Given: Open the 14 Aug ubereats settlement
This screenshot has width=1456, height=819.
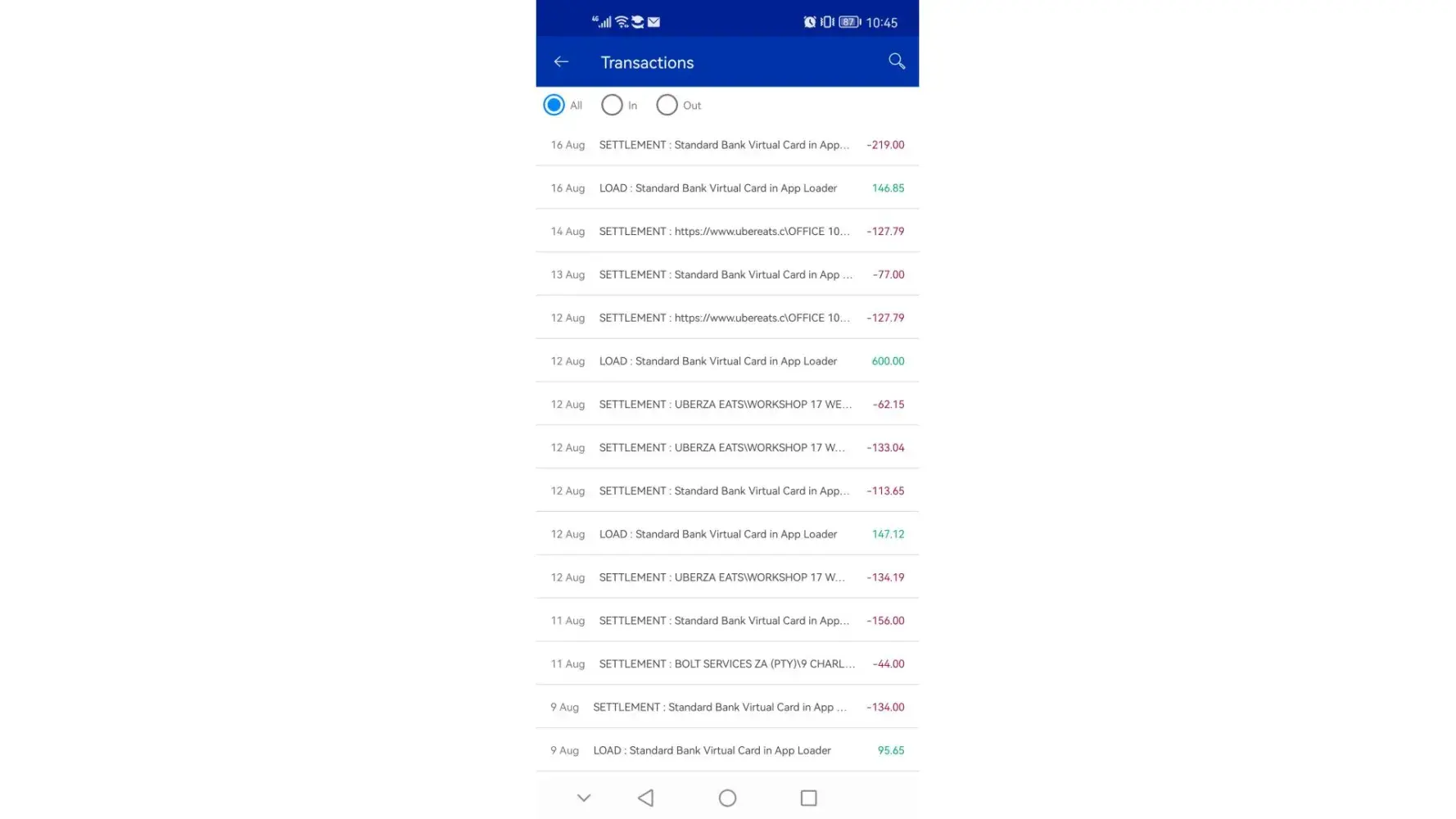Looking at the screenshot, I should [726, 232].
